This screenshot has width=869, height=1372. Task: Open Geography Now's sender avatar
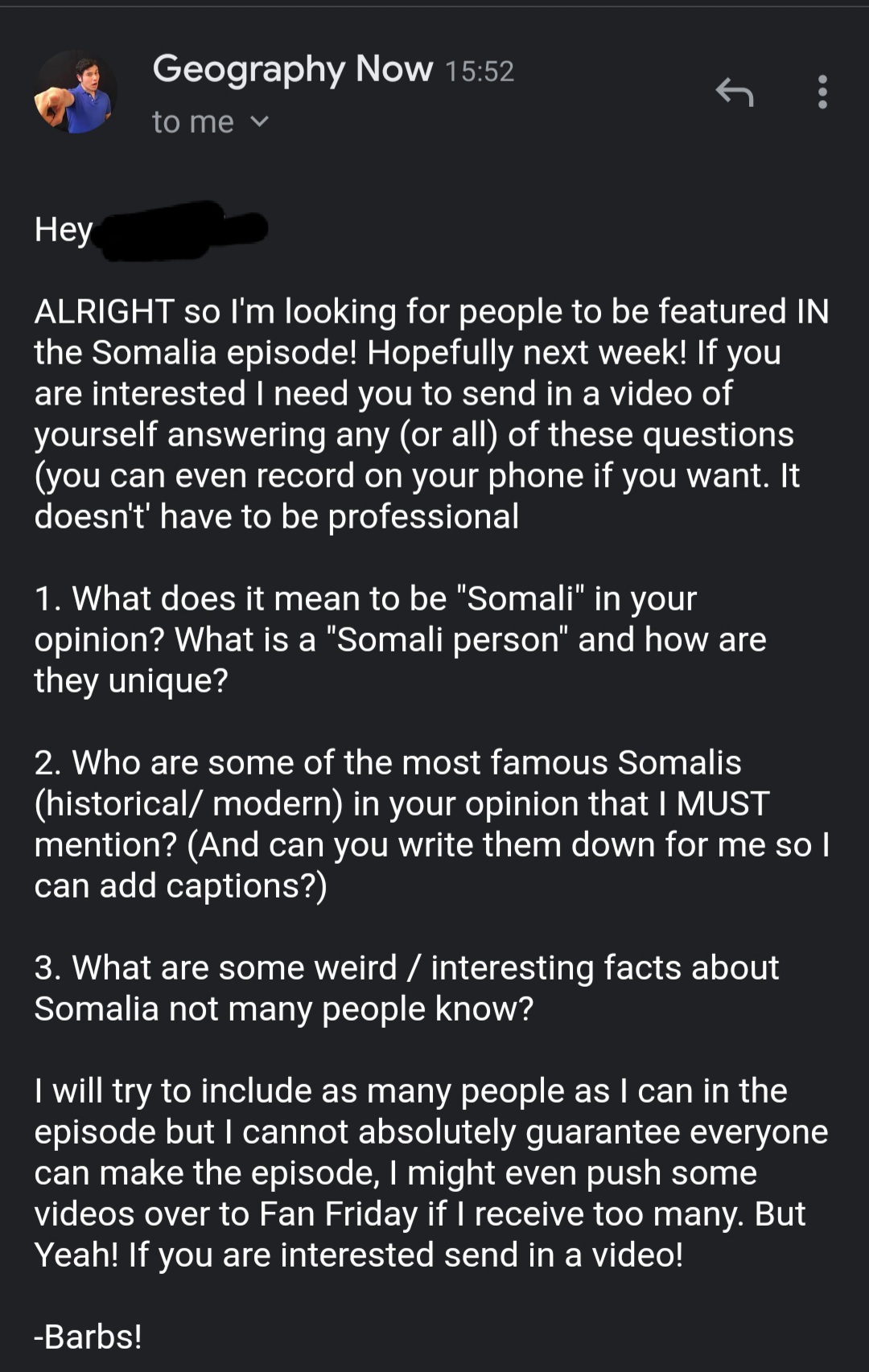point(76,92)
